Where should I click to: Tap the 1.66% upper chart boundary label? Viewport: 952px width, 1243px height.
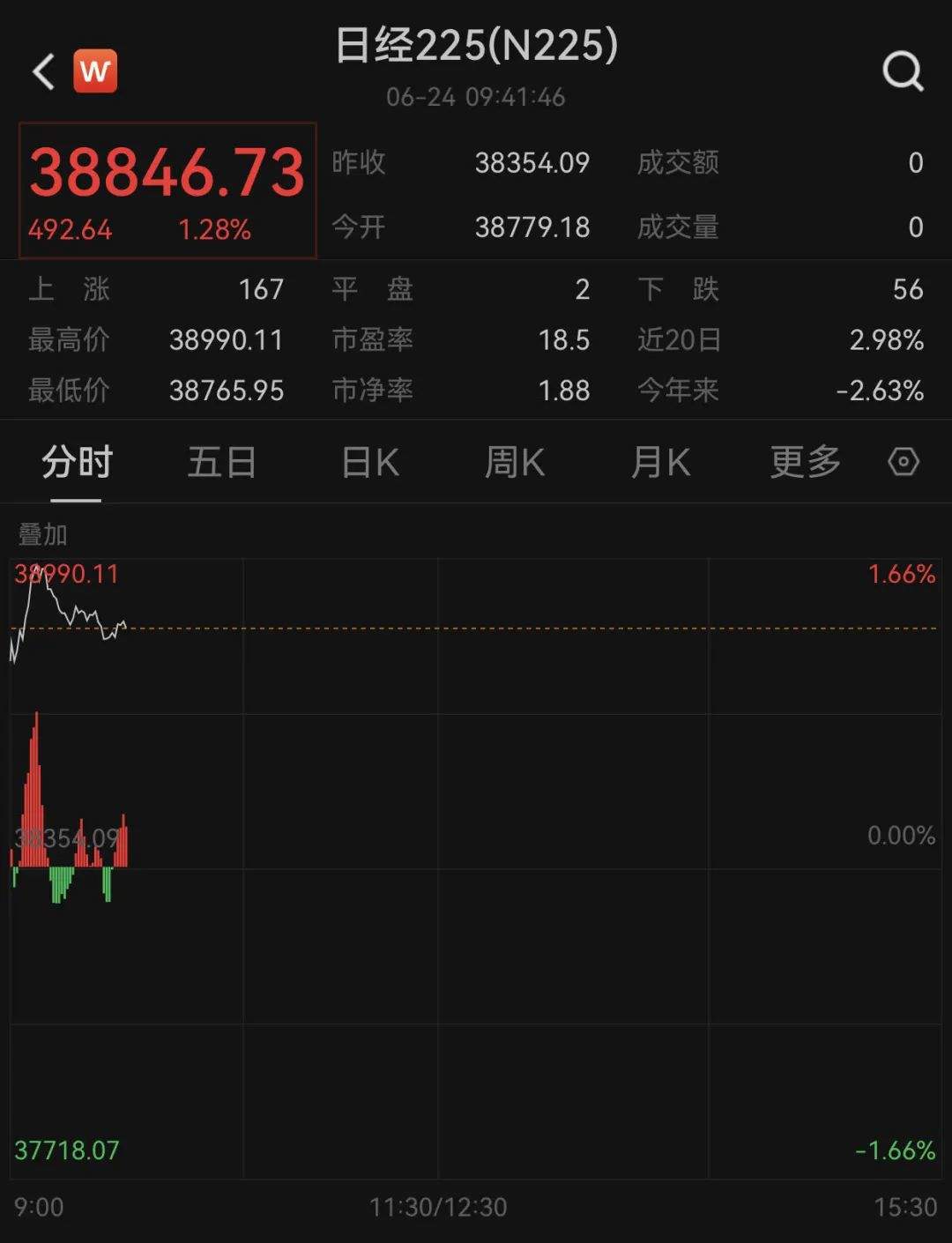[x=902, y=574]
